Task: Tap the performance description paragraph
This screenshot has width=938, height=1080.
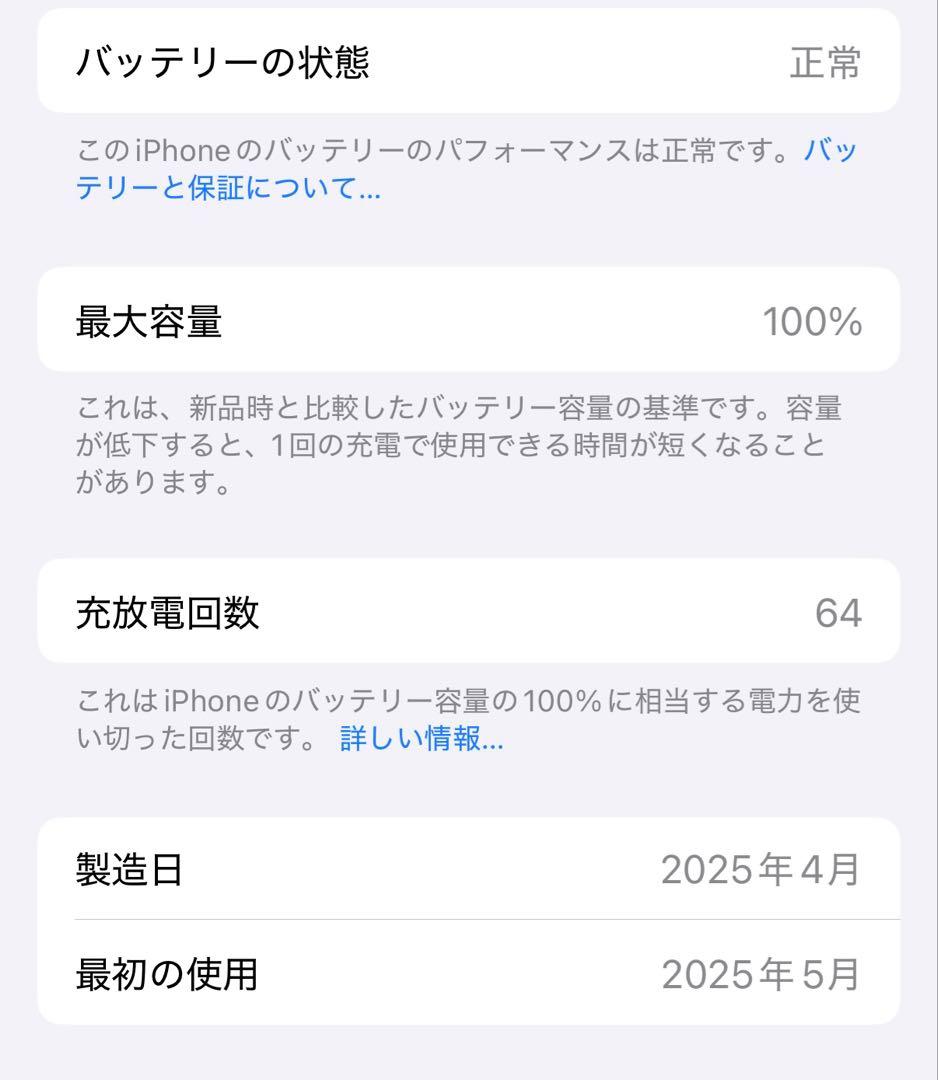Action: (430, 150)
